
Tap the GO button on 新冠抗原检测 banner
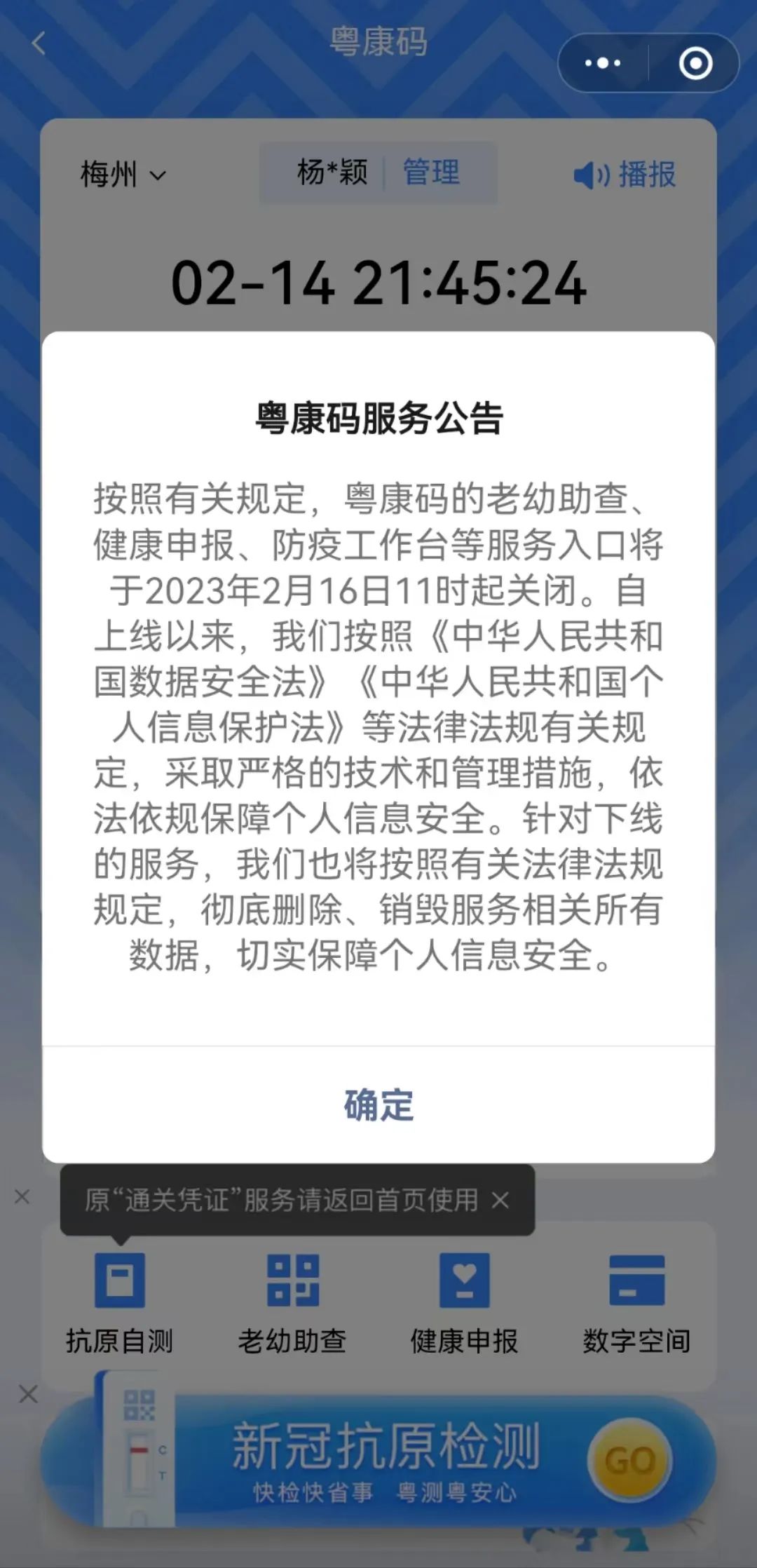631,1461
